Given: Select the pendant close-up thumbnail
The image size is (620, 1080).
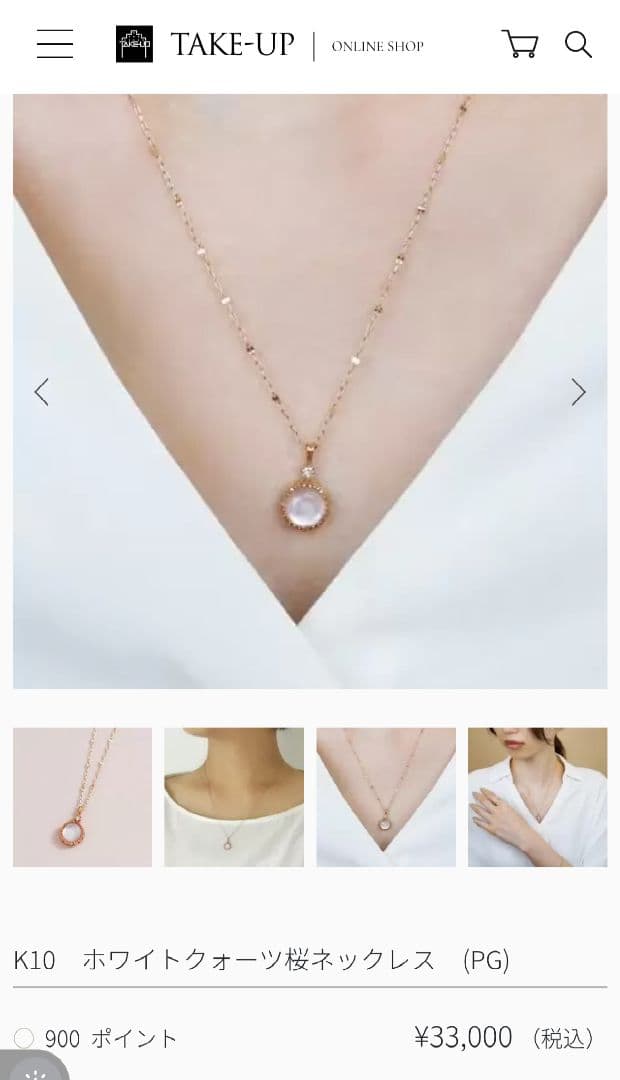Looking at the screenshot, I should click(x=82, y=797).
